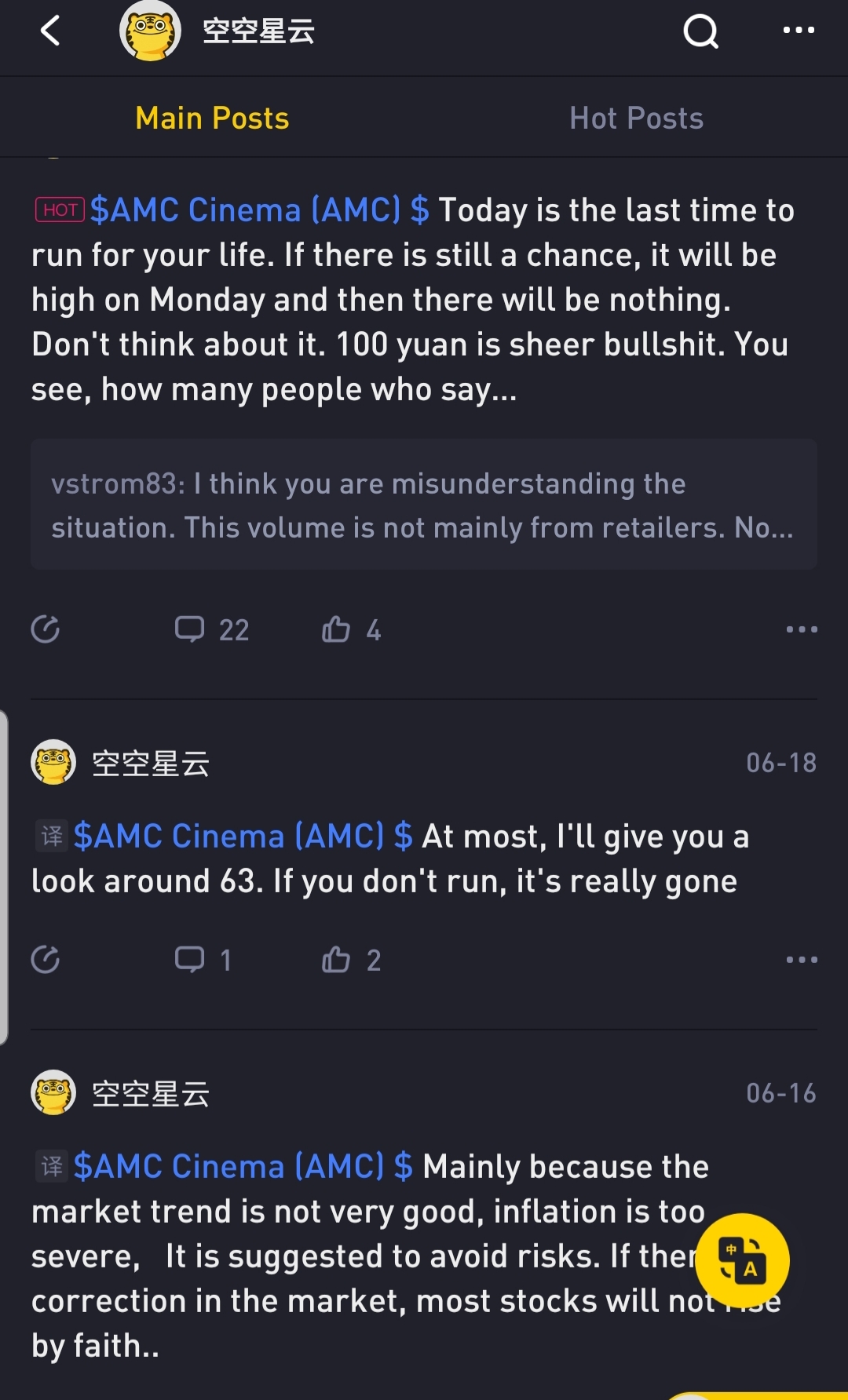
Task: Open the author avatar on the 06-16 post
Action: (x=53, y=1092)
